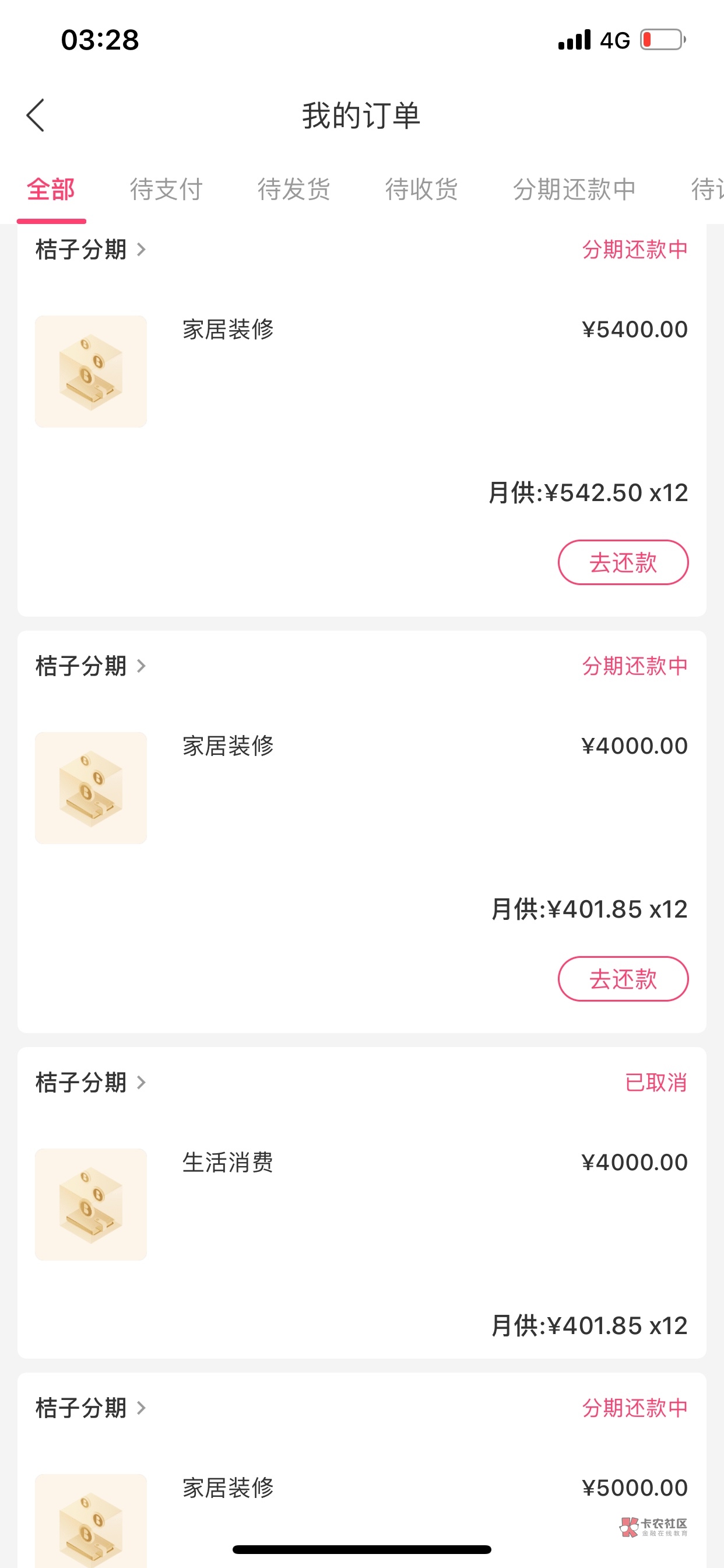Select the 待发货 tab

click(x=294, y=190)
